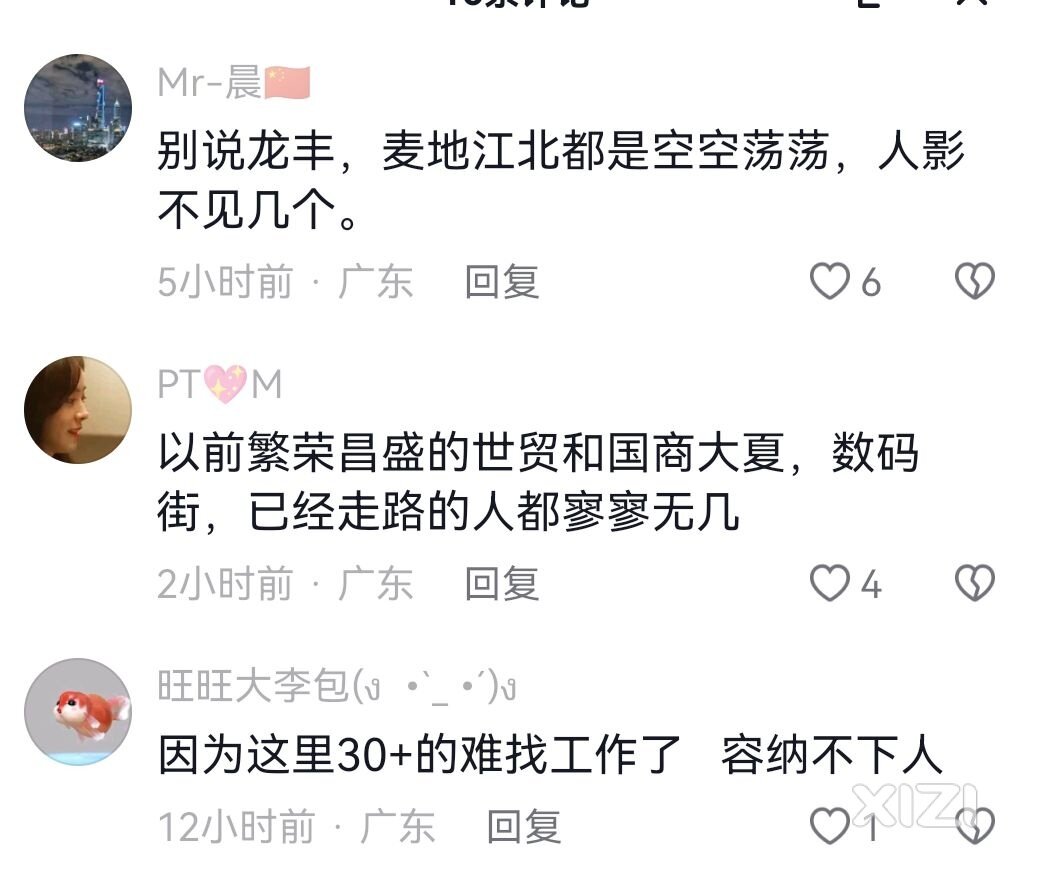Screen dimensions: 1055x893
Task: Open 旺旺大李包's goldfish avatar
Action: click(x=78, y=712)
